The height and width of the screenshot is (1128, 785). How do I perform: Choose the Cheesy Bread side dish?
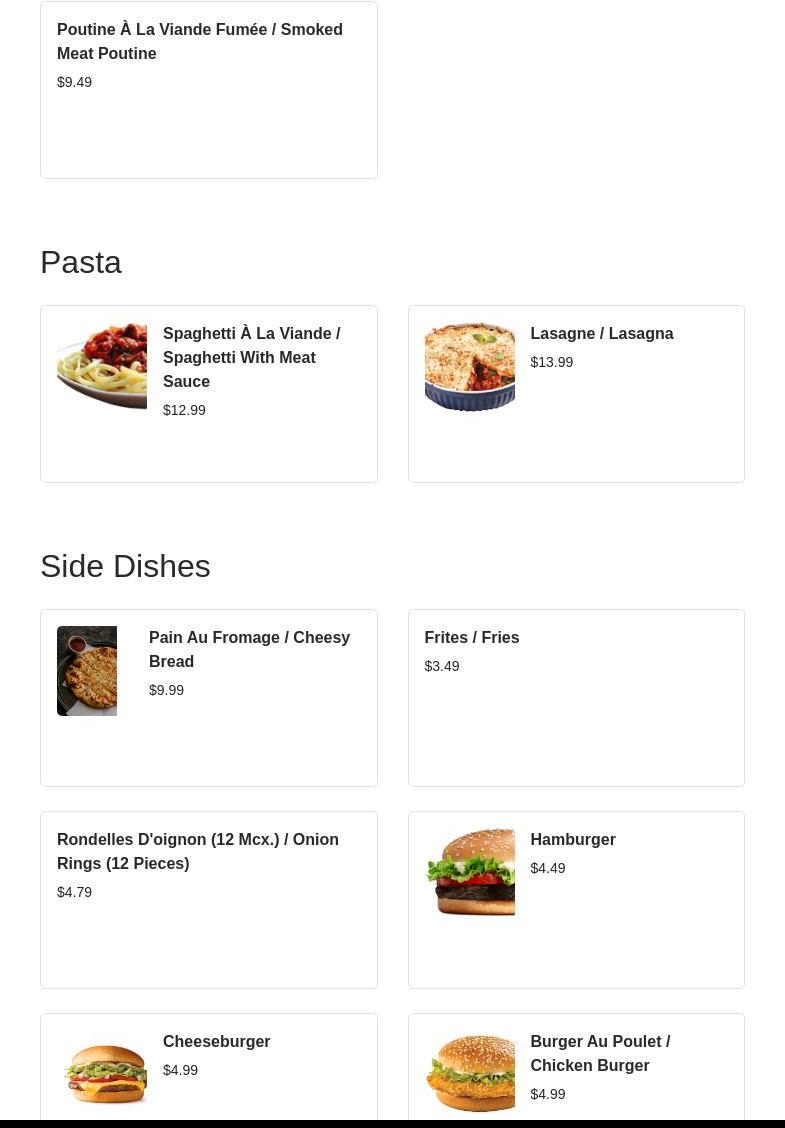pos(208,698)
